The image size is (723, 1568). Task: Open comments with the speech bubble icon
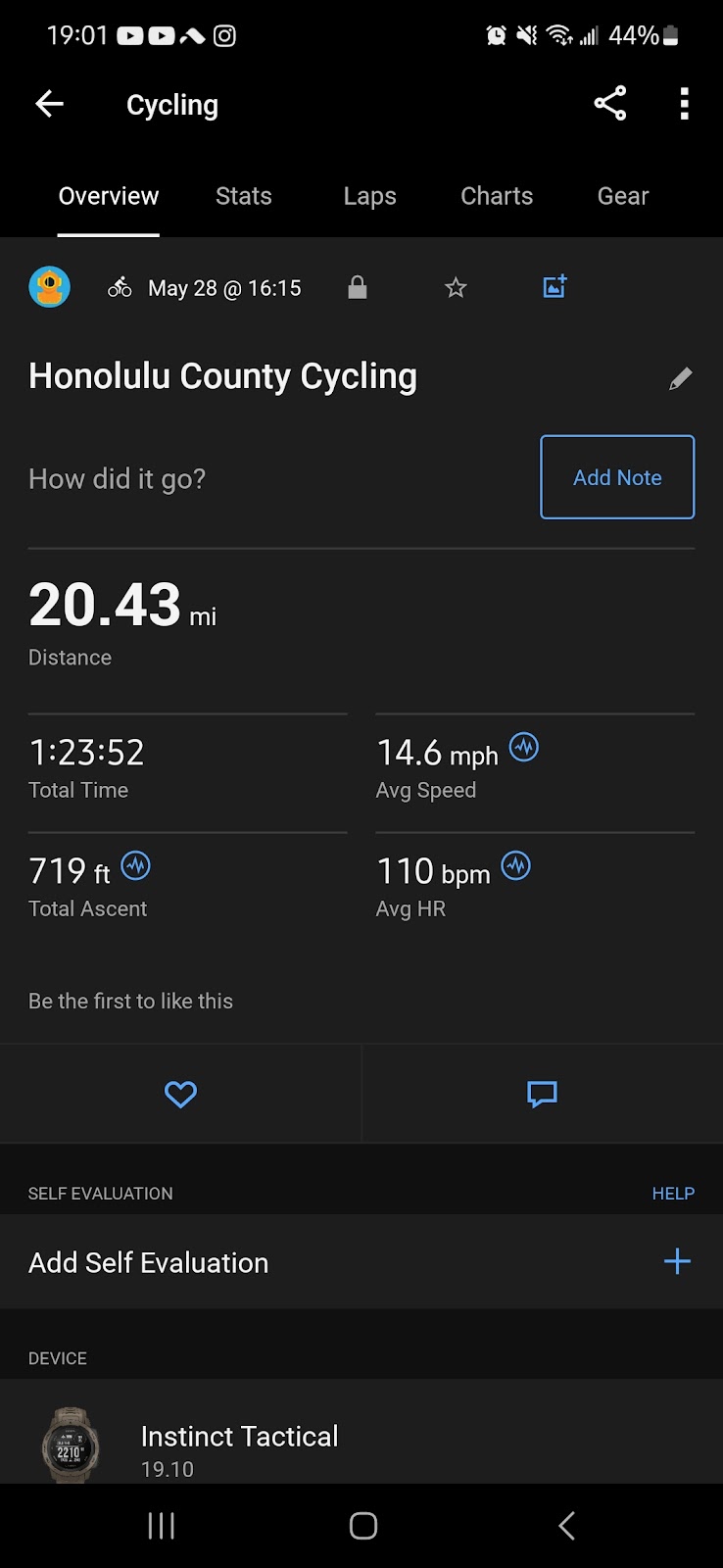click(x=542, y=1094)
